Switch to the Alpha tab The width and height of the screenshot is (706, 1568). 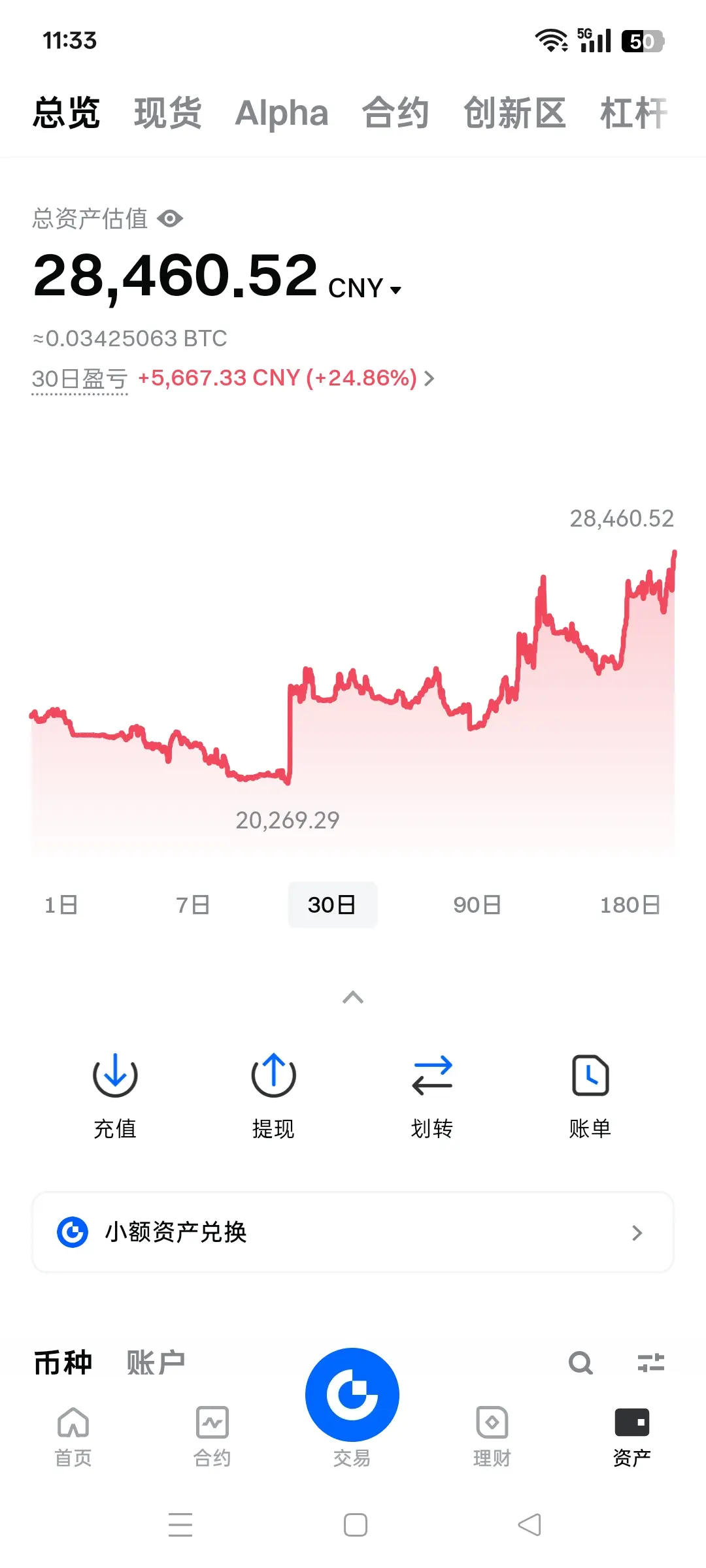tap(281, 113)
